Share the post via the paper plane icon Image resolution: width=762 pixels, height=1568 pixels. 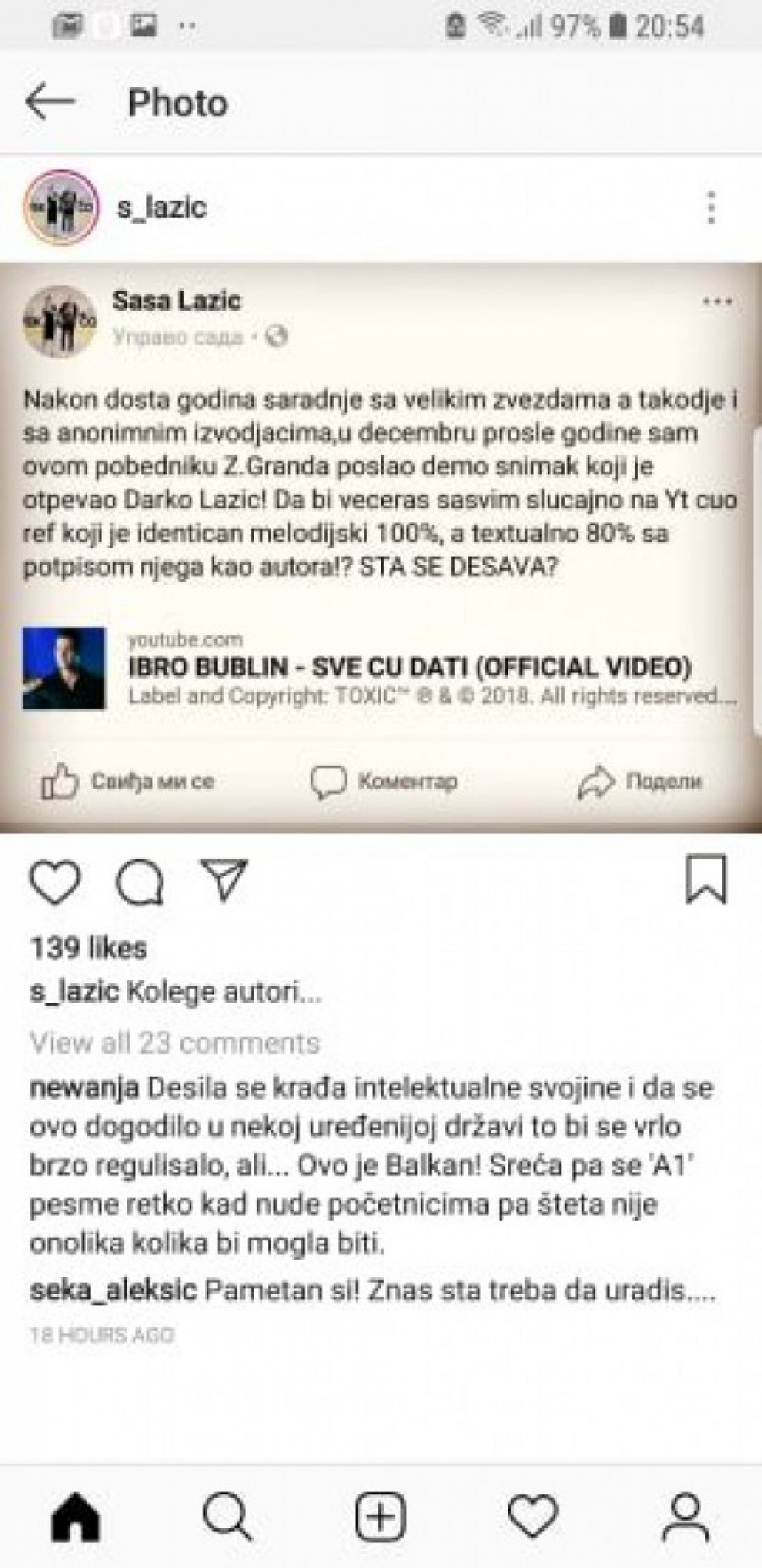pos(224,880)
